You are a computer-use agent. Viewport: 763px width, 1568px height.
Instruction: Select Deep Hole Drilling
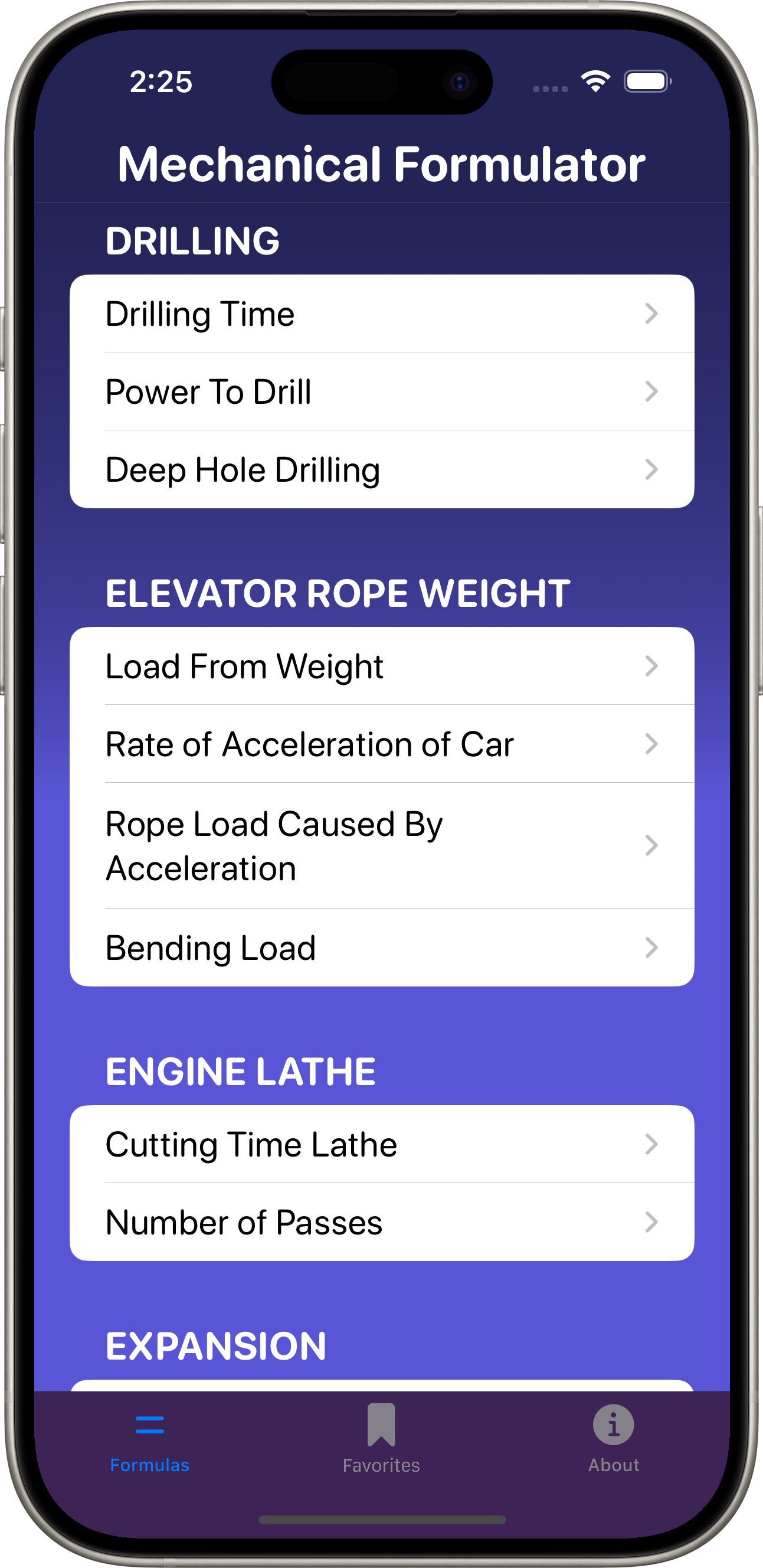381,469
